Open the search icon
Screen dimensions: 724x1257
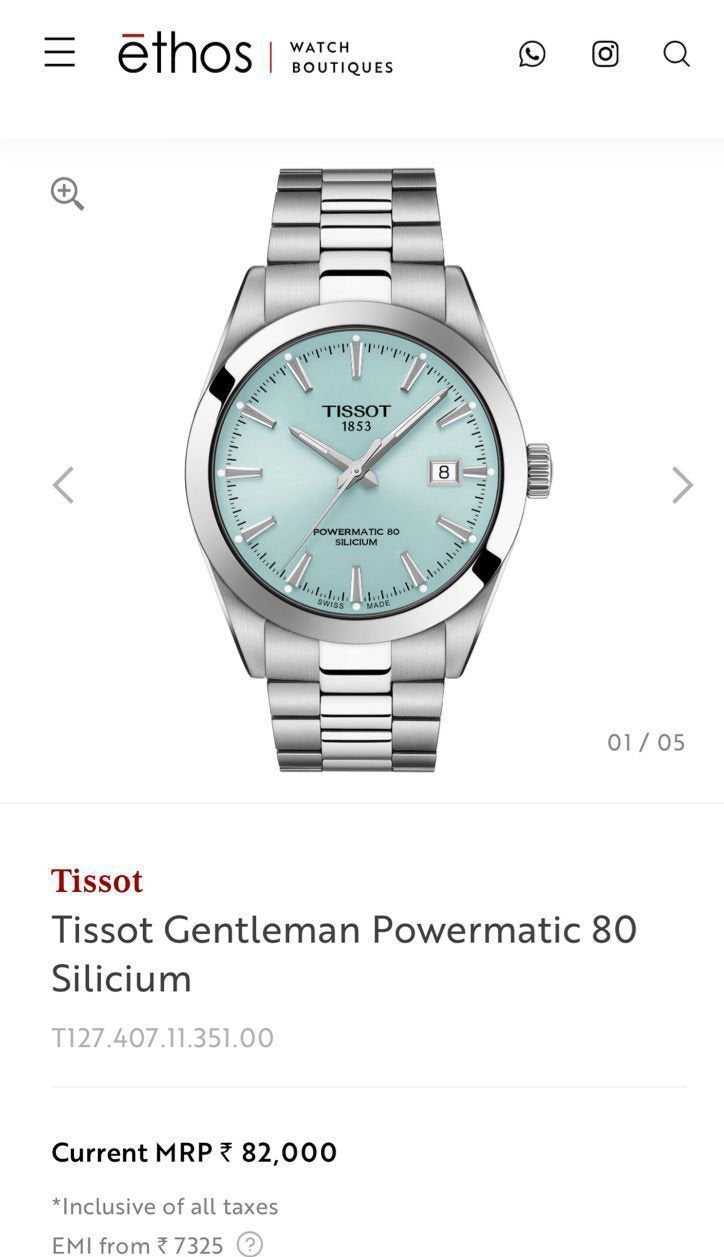pyautogui.click(x=677, y=53)
